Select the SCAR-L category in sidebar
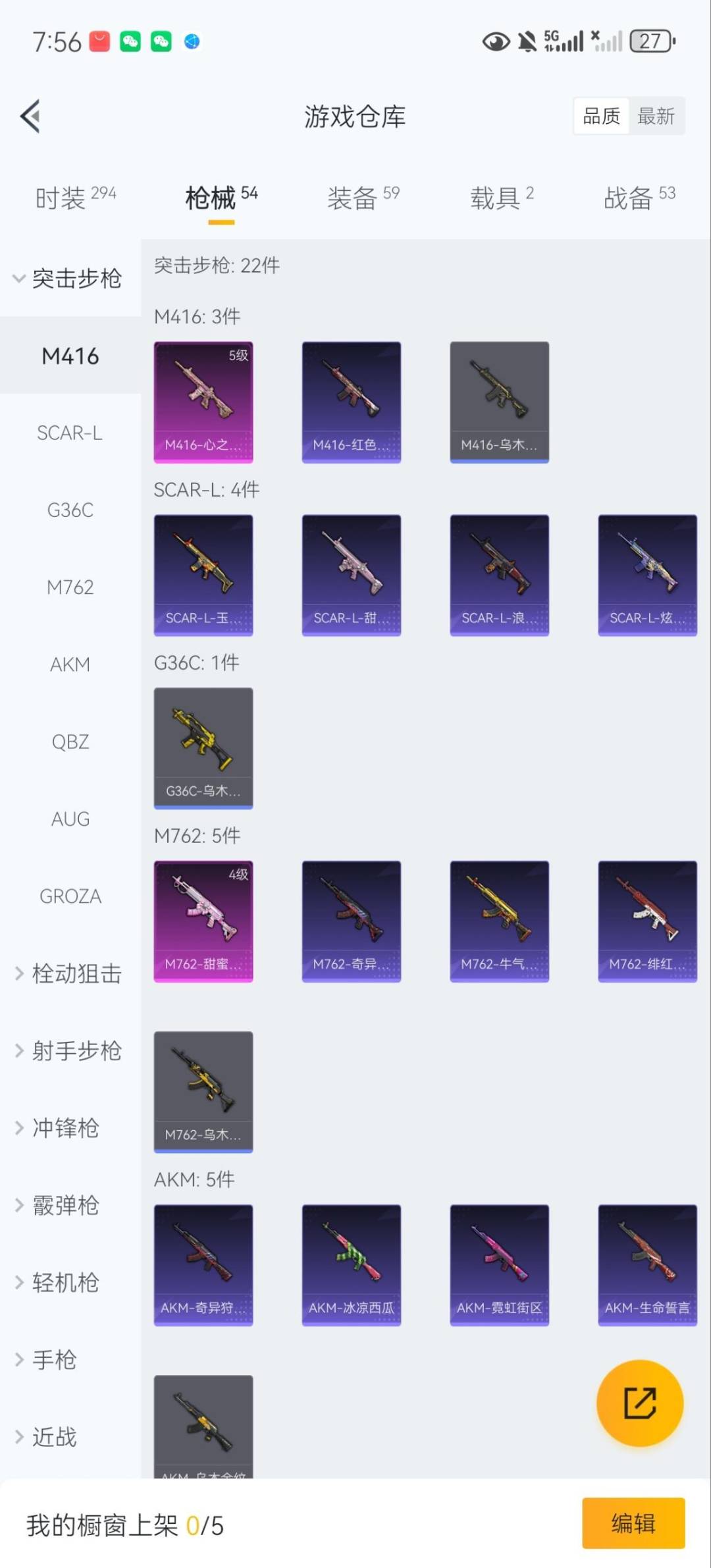The width and height of the screenshot is (711, 1568). [x=70, y=433]
